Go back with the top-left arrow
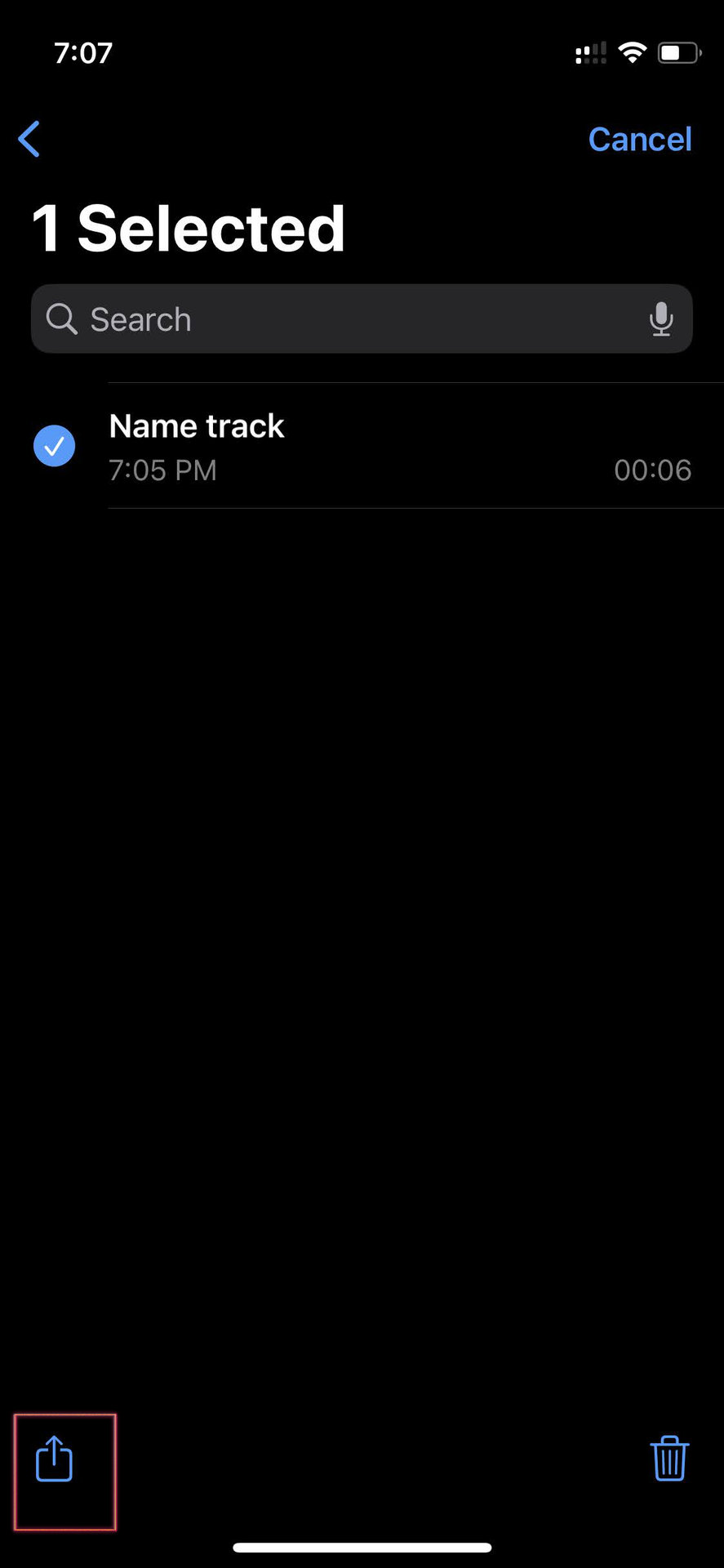This screenshot has height=1568, width=724. click(x=29, y=139)
